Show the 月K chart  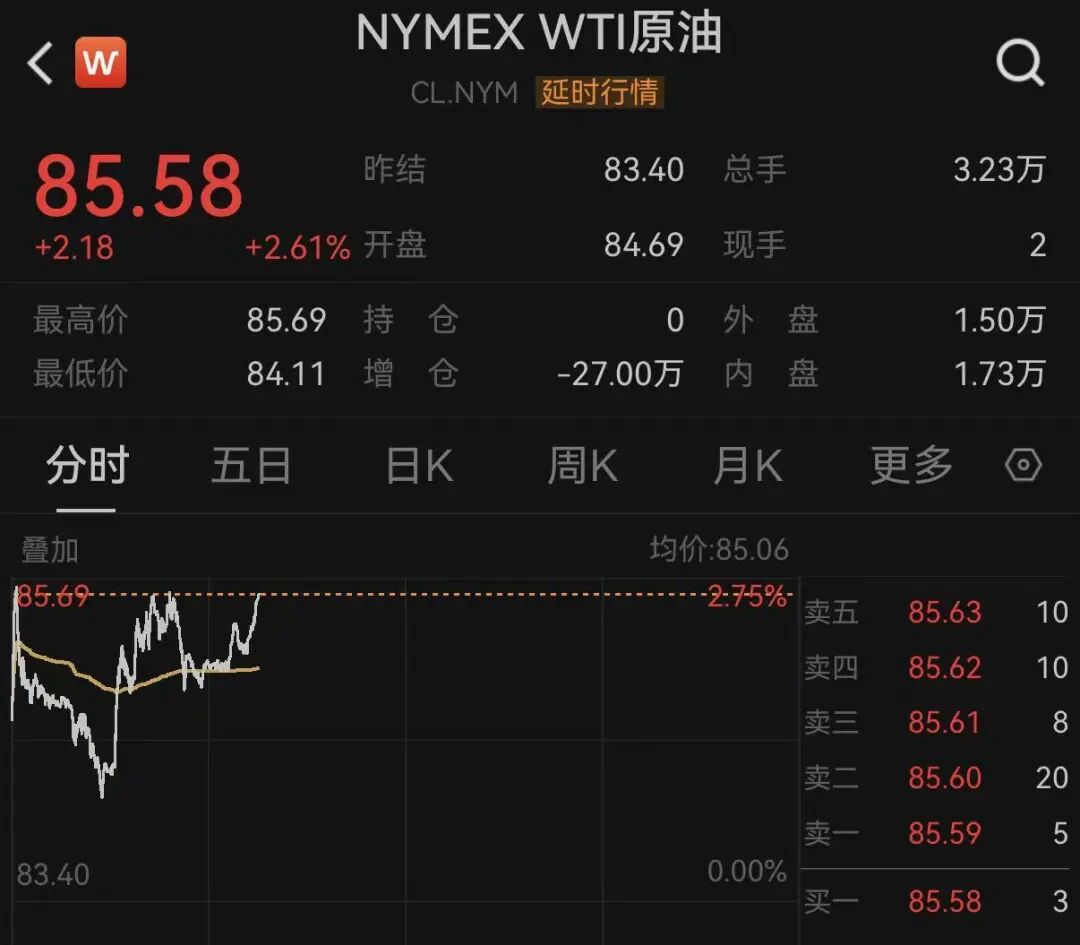748,466
